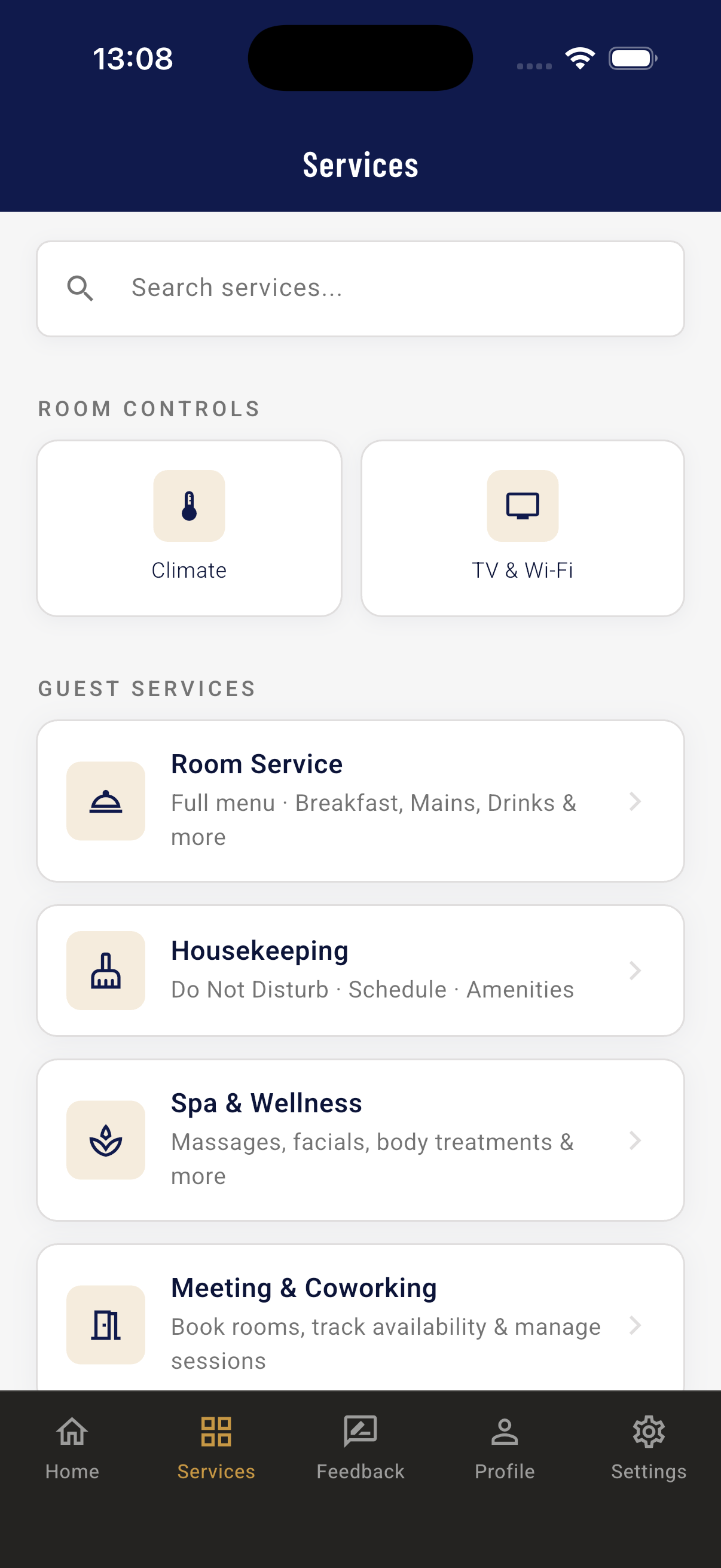Tap the TV monitor icon

click(x=523, y=506)
